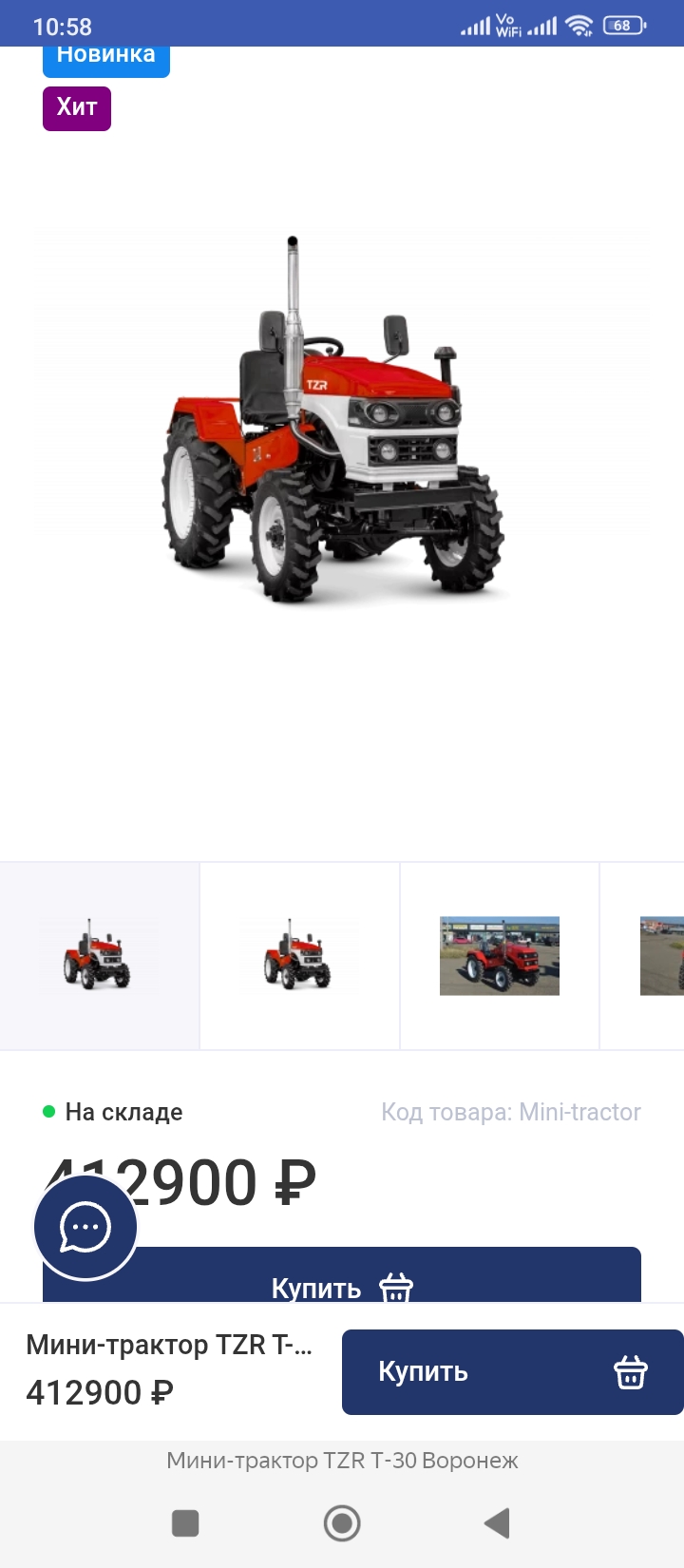The image size is (684, 1568).
Task: Tap the sticky bottom Купить button
Action: (x=512, y=1371)
